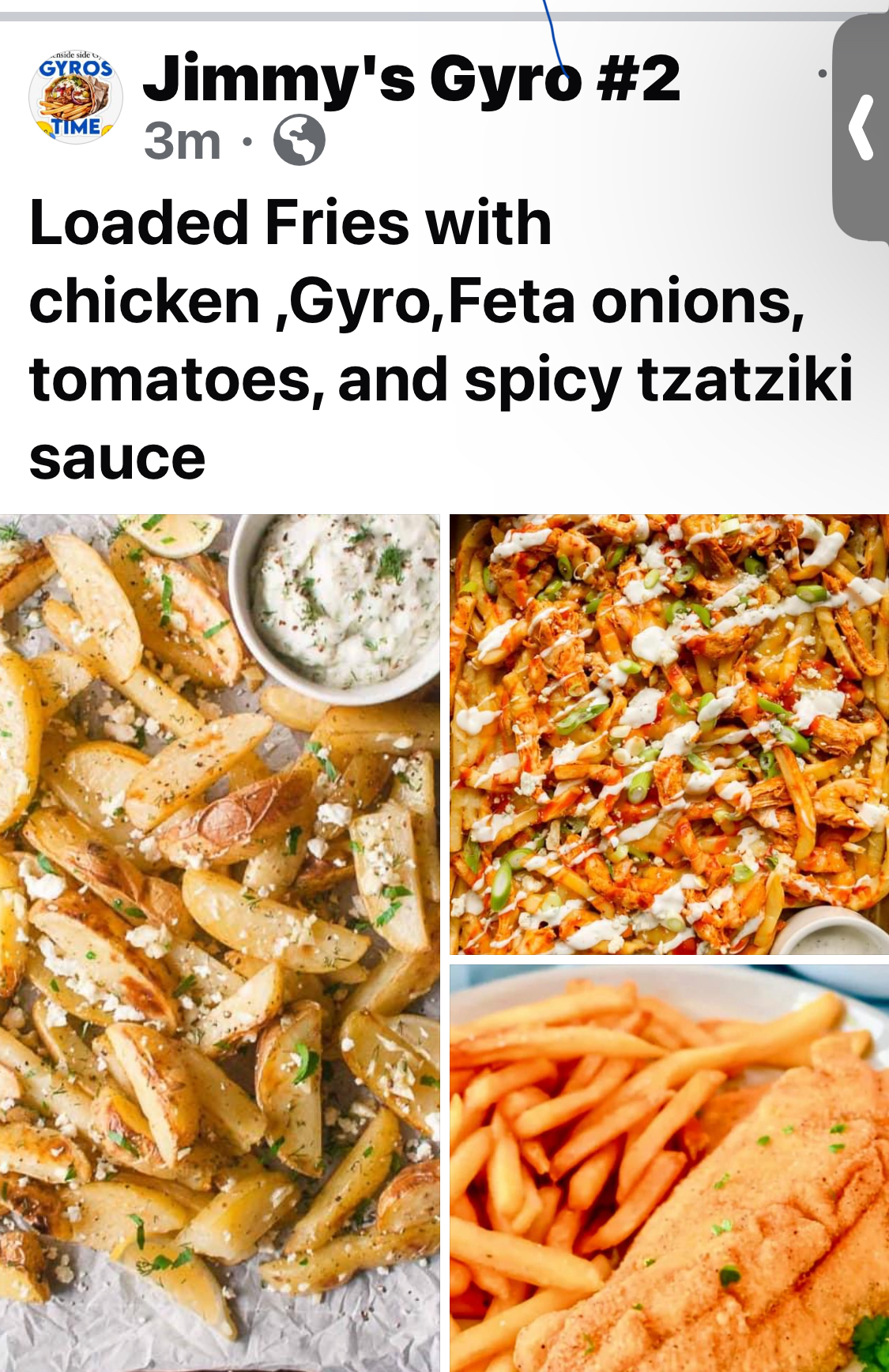Tap the blue indicator line at top
Viewport: 889px width, 1372px height.
(x=552, y=24)
